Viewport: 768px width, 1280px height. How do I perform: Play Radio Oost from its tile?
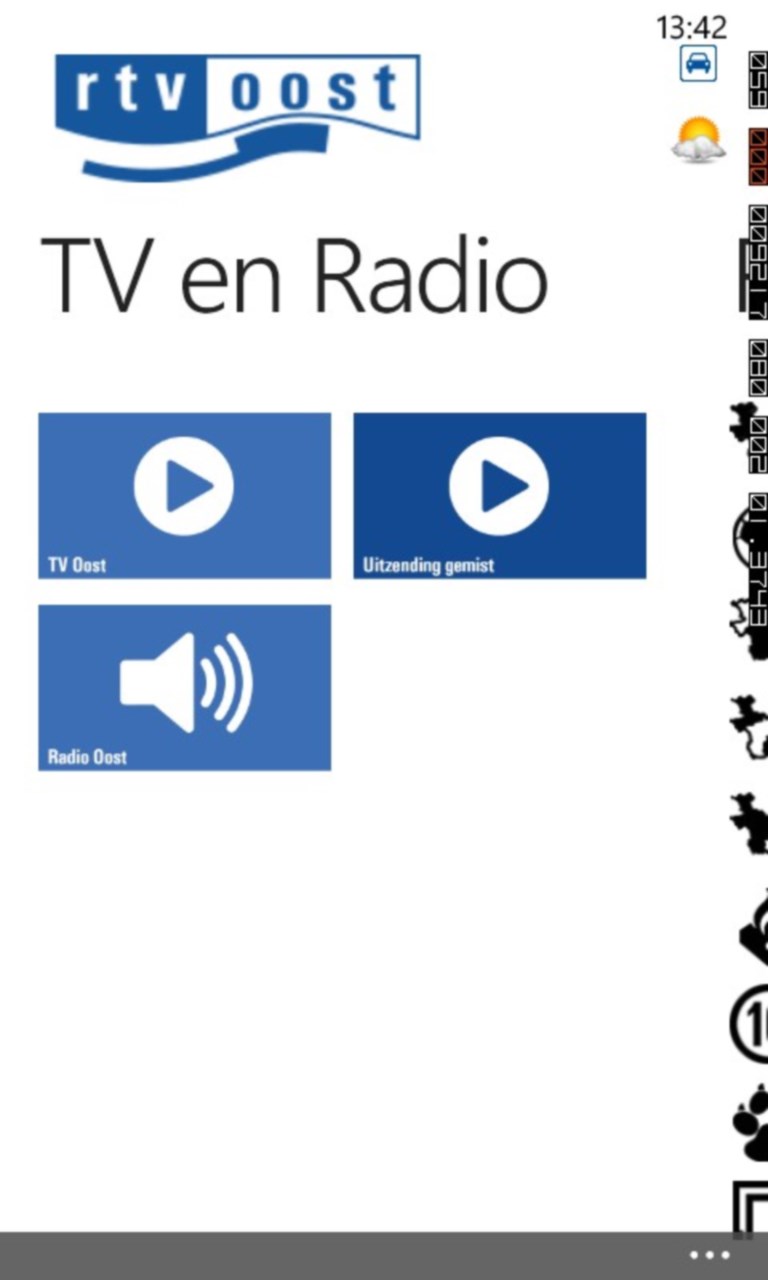click(x=184, y=687)
